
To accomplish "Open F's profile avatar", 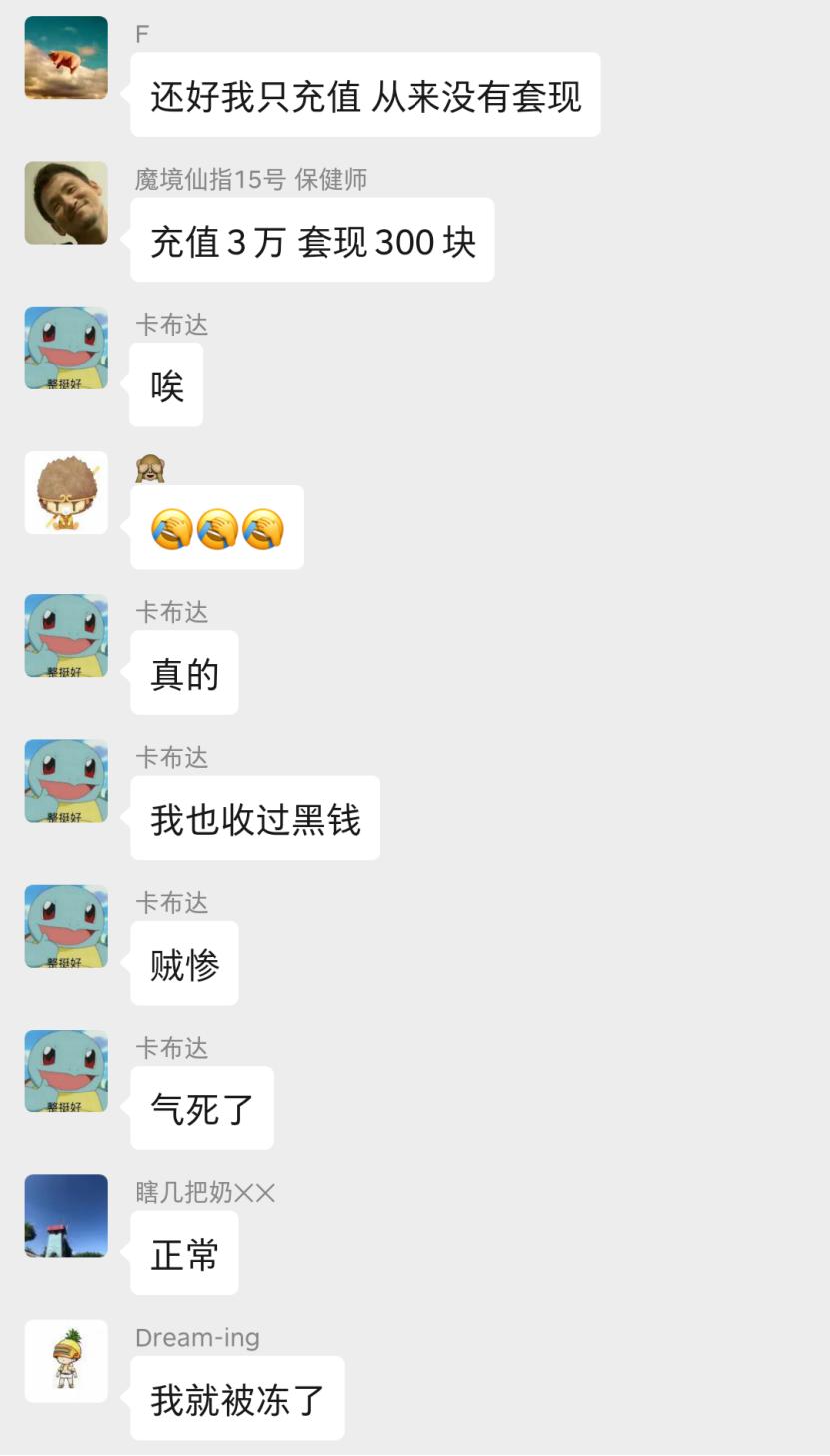I will click(x=66, y=57).
